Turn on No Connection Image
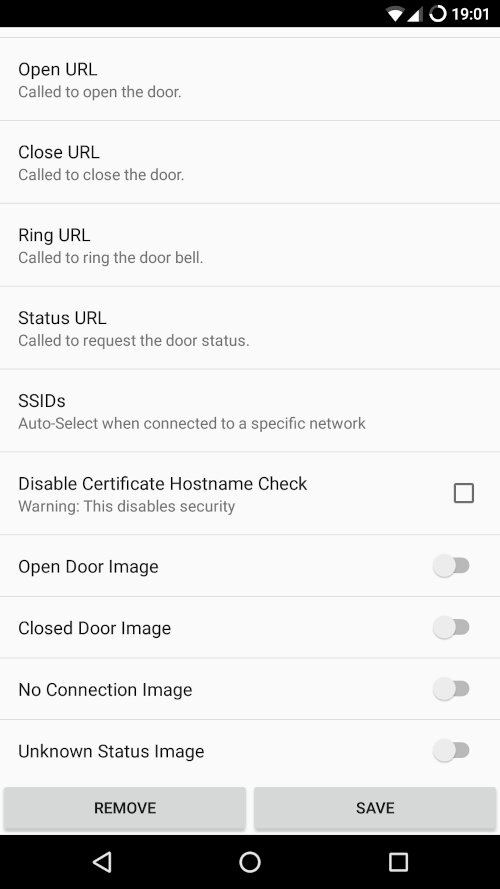This screenshot has height=889, width=500. (x=452, y=689)
